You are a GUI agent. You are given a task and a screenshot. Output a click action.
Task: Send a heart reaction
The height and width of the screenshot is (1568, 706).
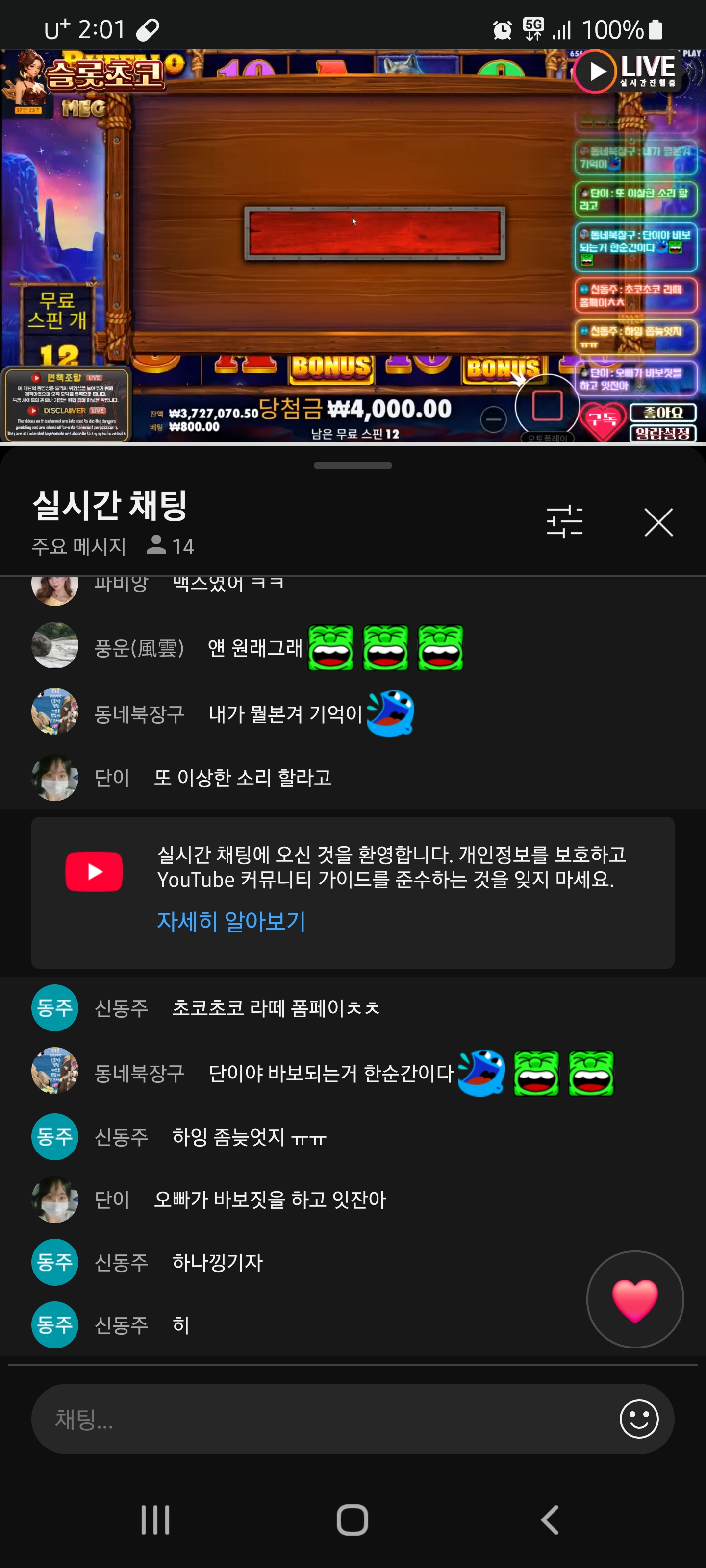pos(635,1299)
